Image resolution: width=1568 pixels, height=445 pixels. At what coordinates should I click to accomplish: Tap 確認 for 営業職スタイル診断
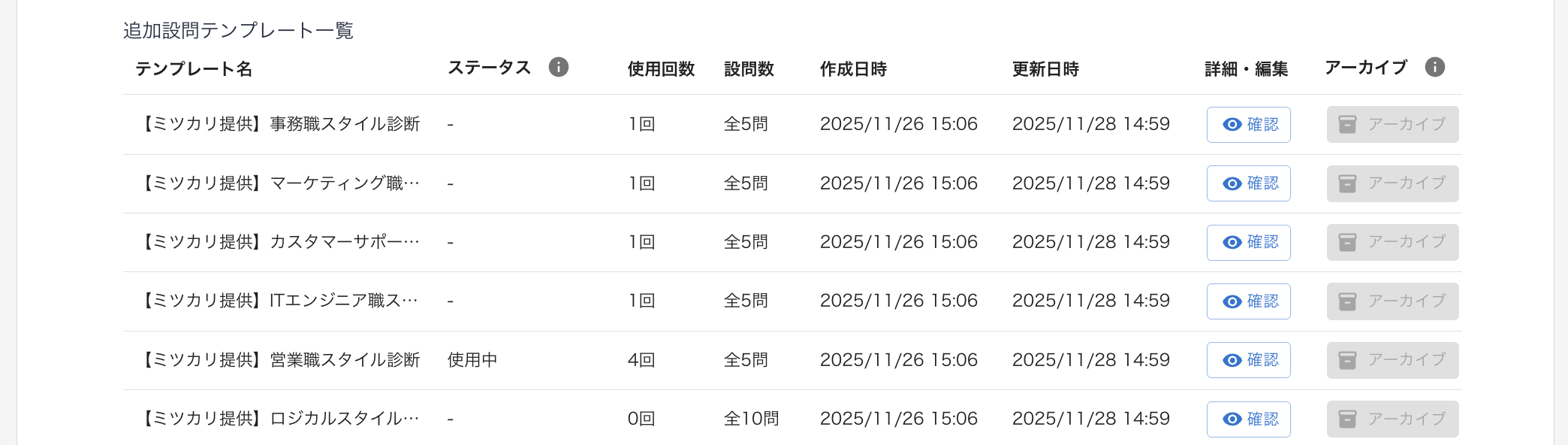[1248, 360]
